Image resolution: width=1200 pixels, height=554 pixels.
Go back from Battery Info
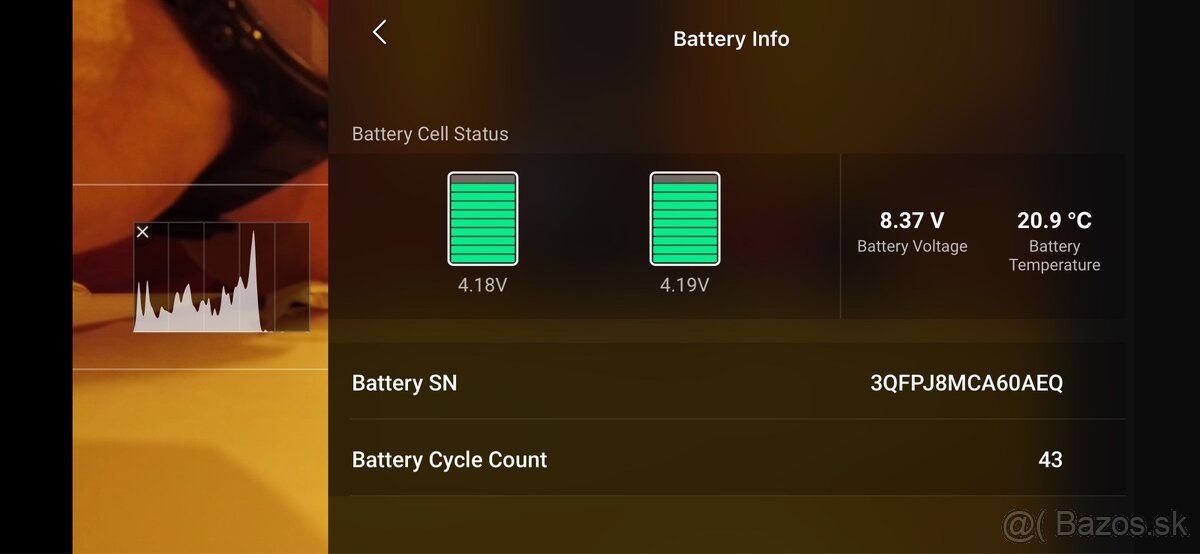point(380,32)
